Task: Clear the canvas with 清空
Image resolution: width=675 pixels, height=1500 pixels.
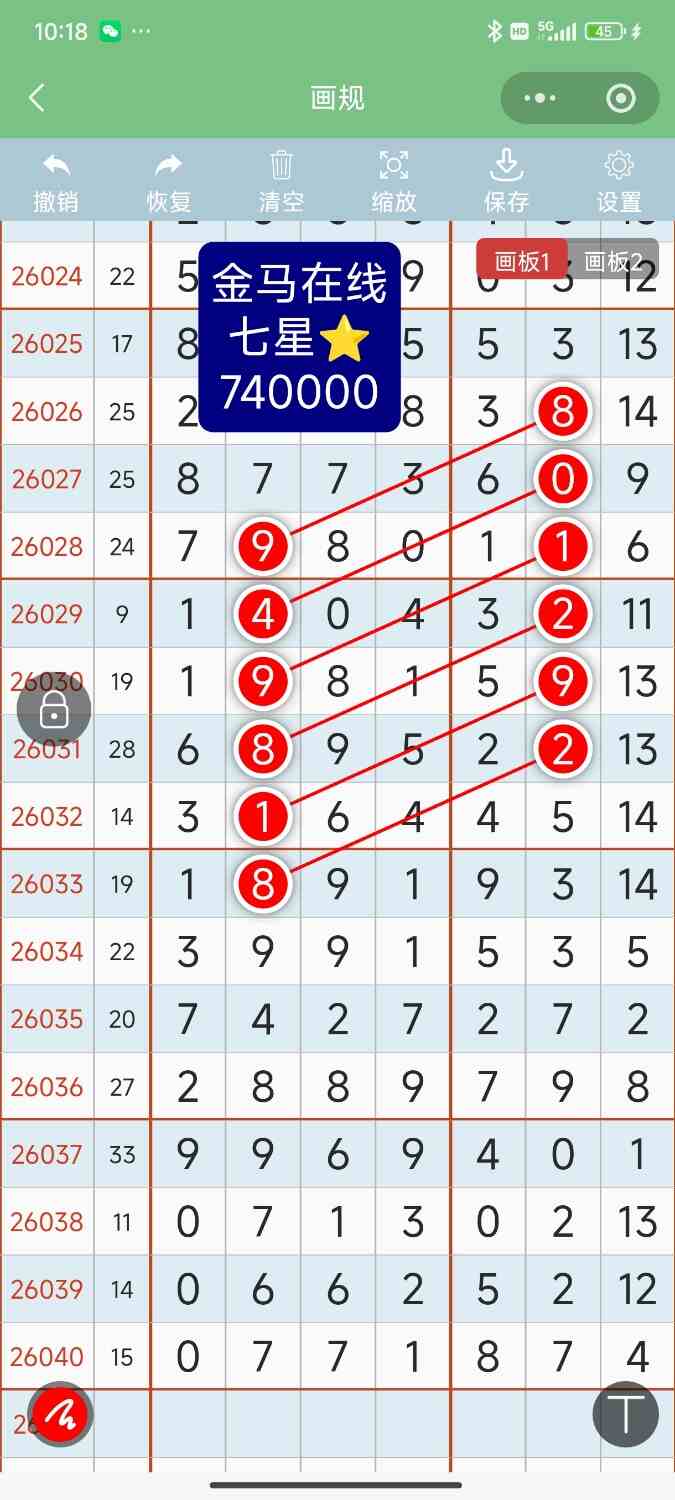Action: pyautogui.click(x=281, y=181)
